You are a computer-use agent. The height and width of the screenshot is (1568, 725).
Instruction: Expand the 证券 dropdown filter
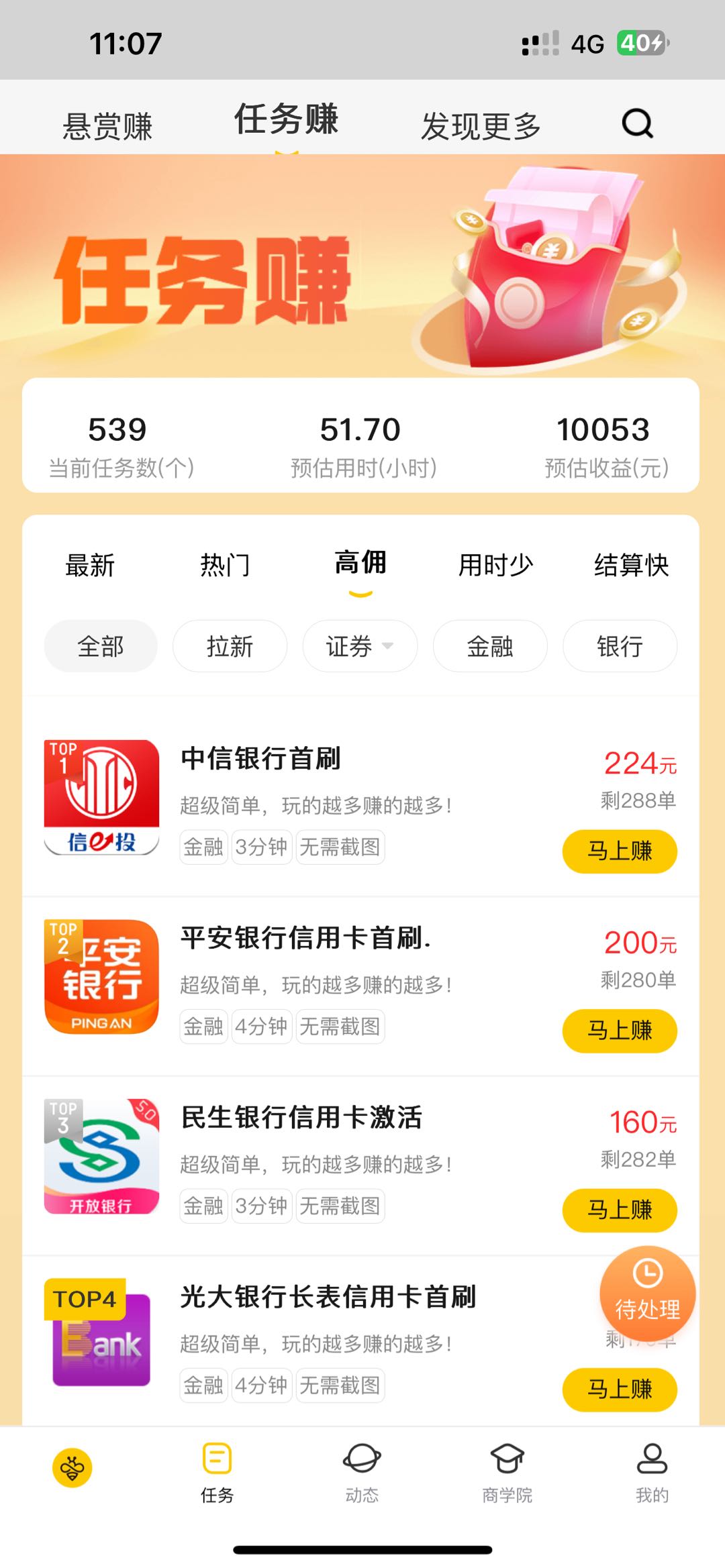pos(360,646)
